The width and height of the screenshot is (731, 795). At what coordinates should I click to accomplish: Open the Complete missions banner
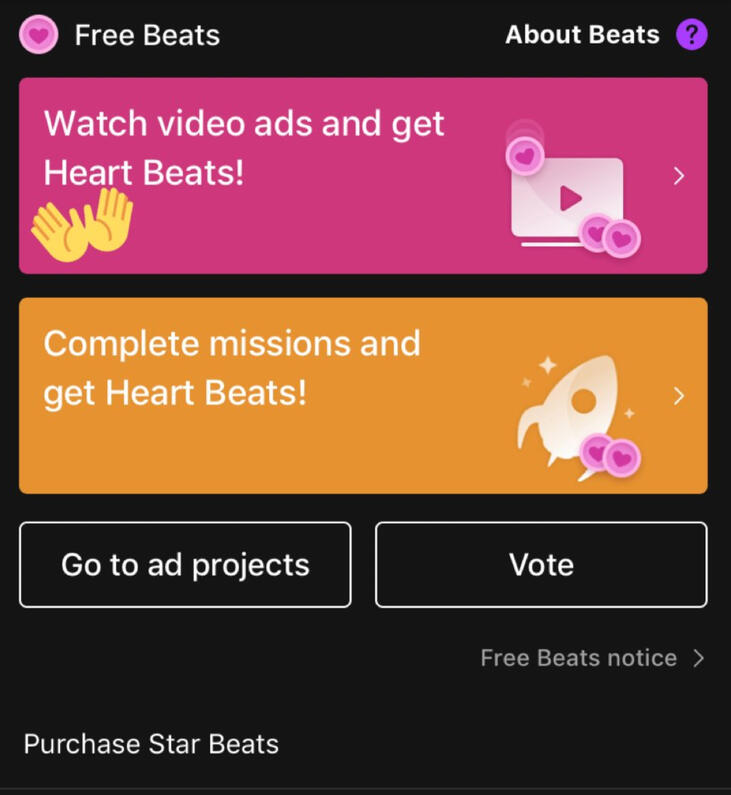tap(363, 395)
